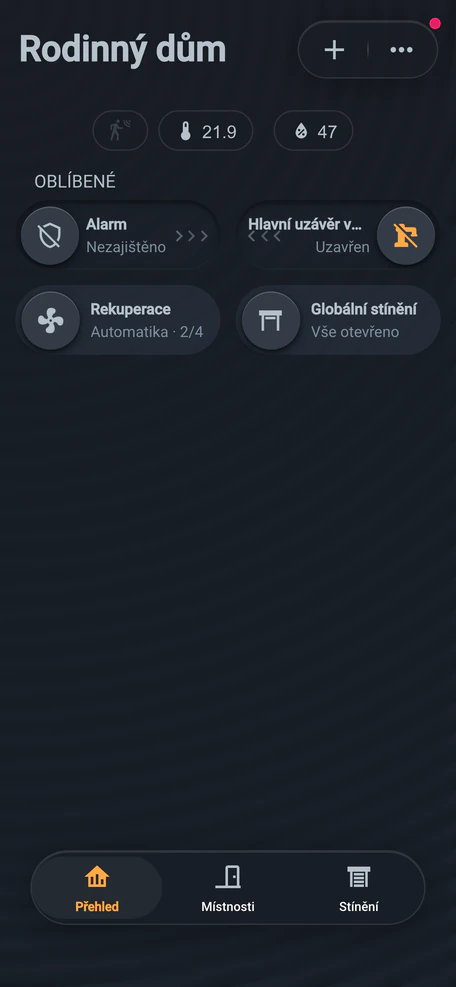Tap the Hlavní uzávěr water valve icon

click(x=406, y=236)
